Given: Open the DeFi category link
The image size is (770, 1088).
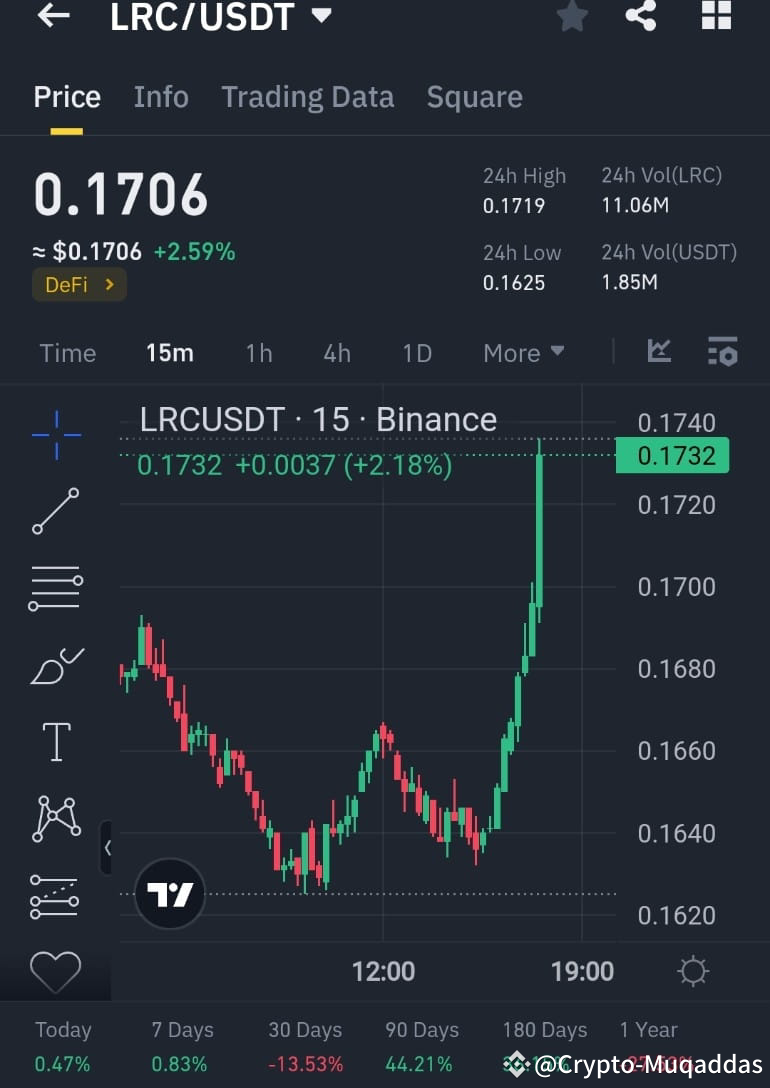Looking at the screenshot, I should tap(79, 284).
